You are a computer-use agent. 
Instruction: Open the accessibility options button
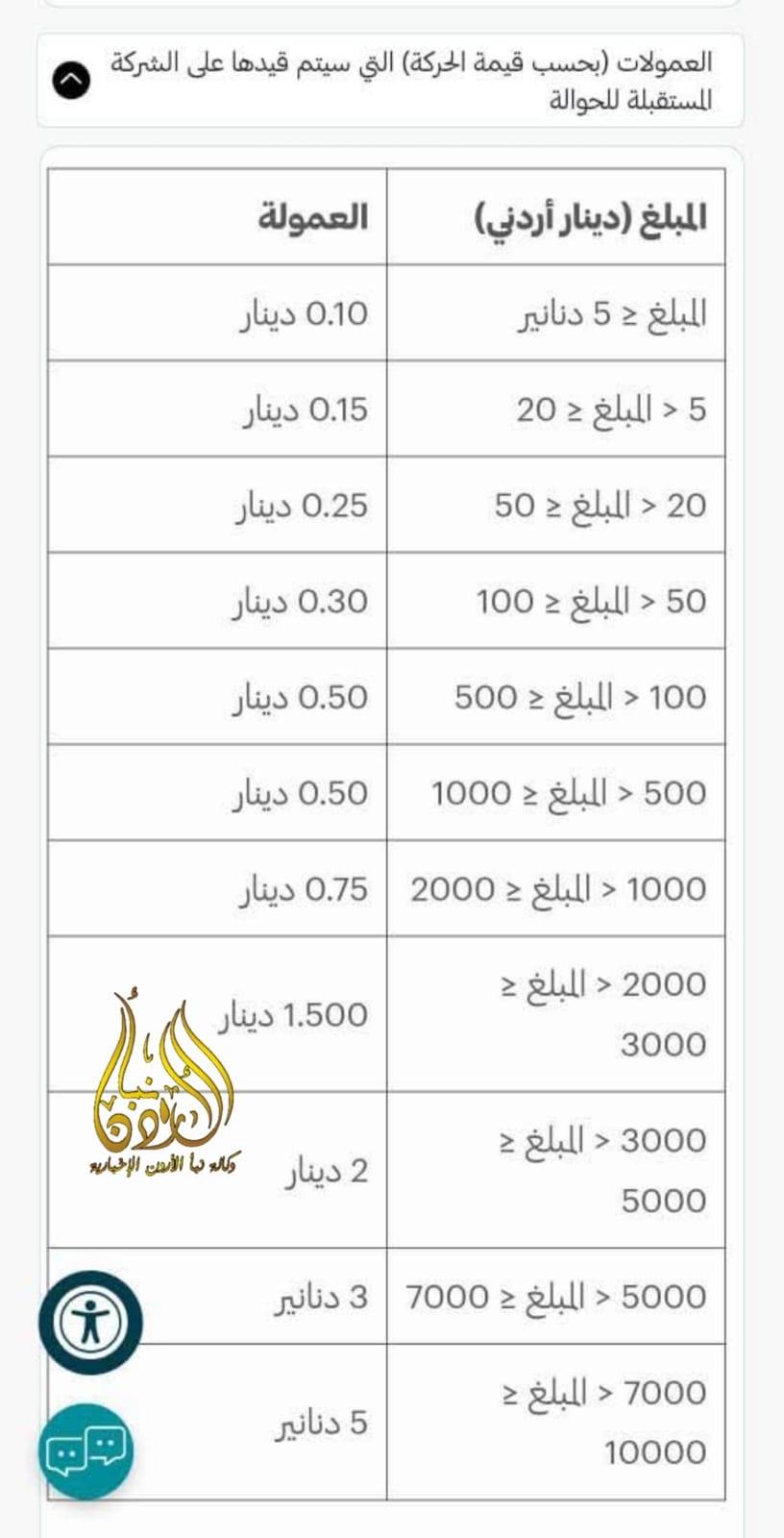coord(90,1322)
